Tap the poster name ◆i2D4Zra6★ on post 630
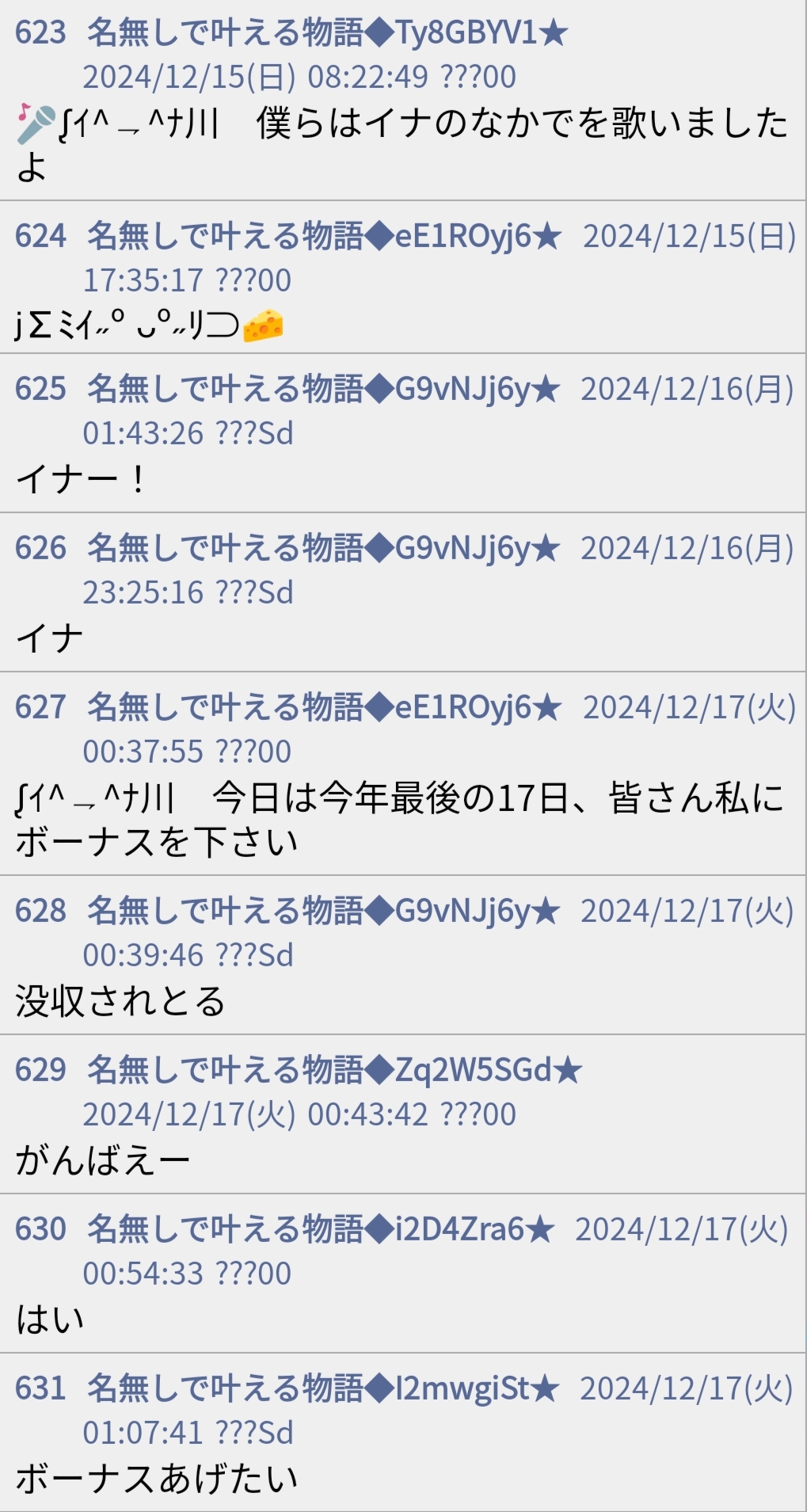This screenshot has height=1512, width=807. coord(321,1229)
